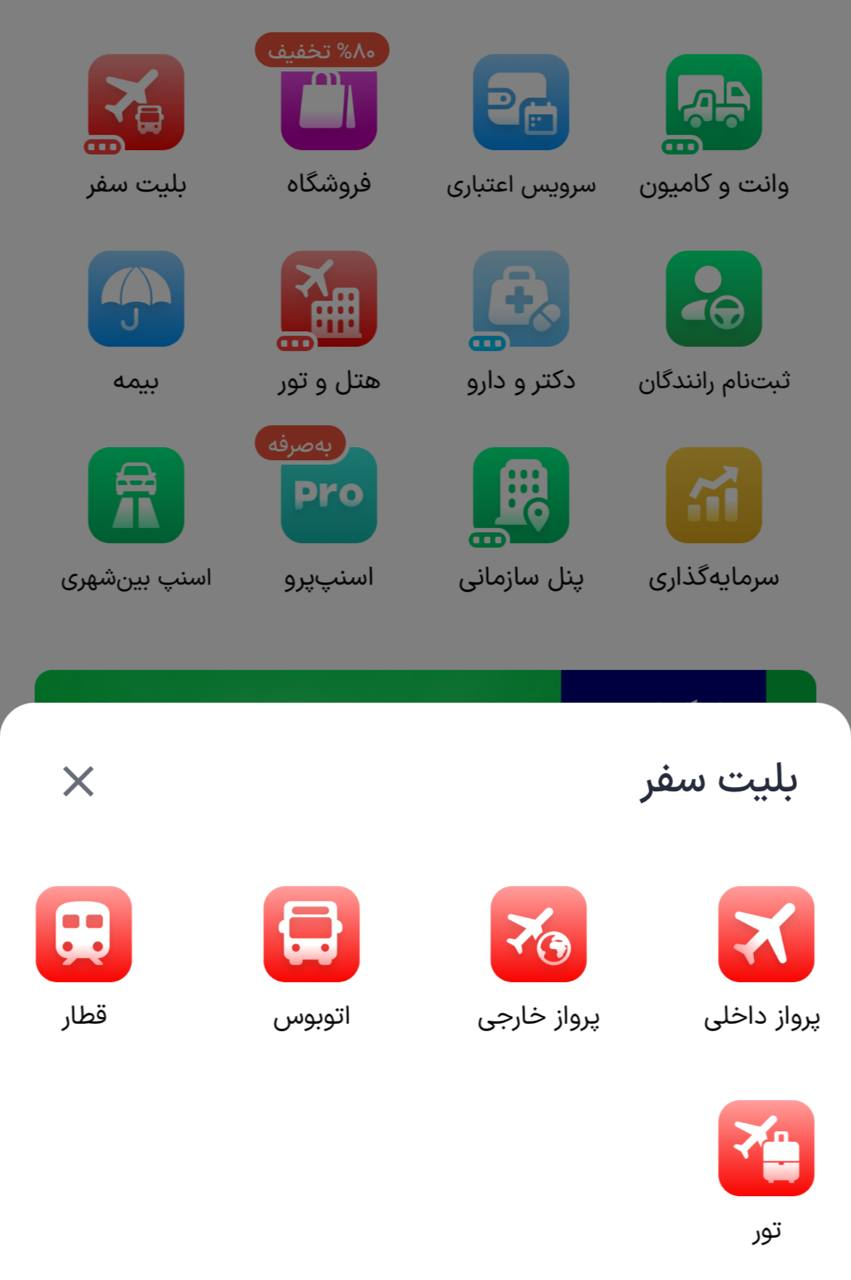Viewport: 851px width, 1280px height.
Task: Open هتل و تور hotel booking
Action: pyautogui.click(x=329, y=299)
